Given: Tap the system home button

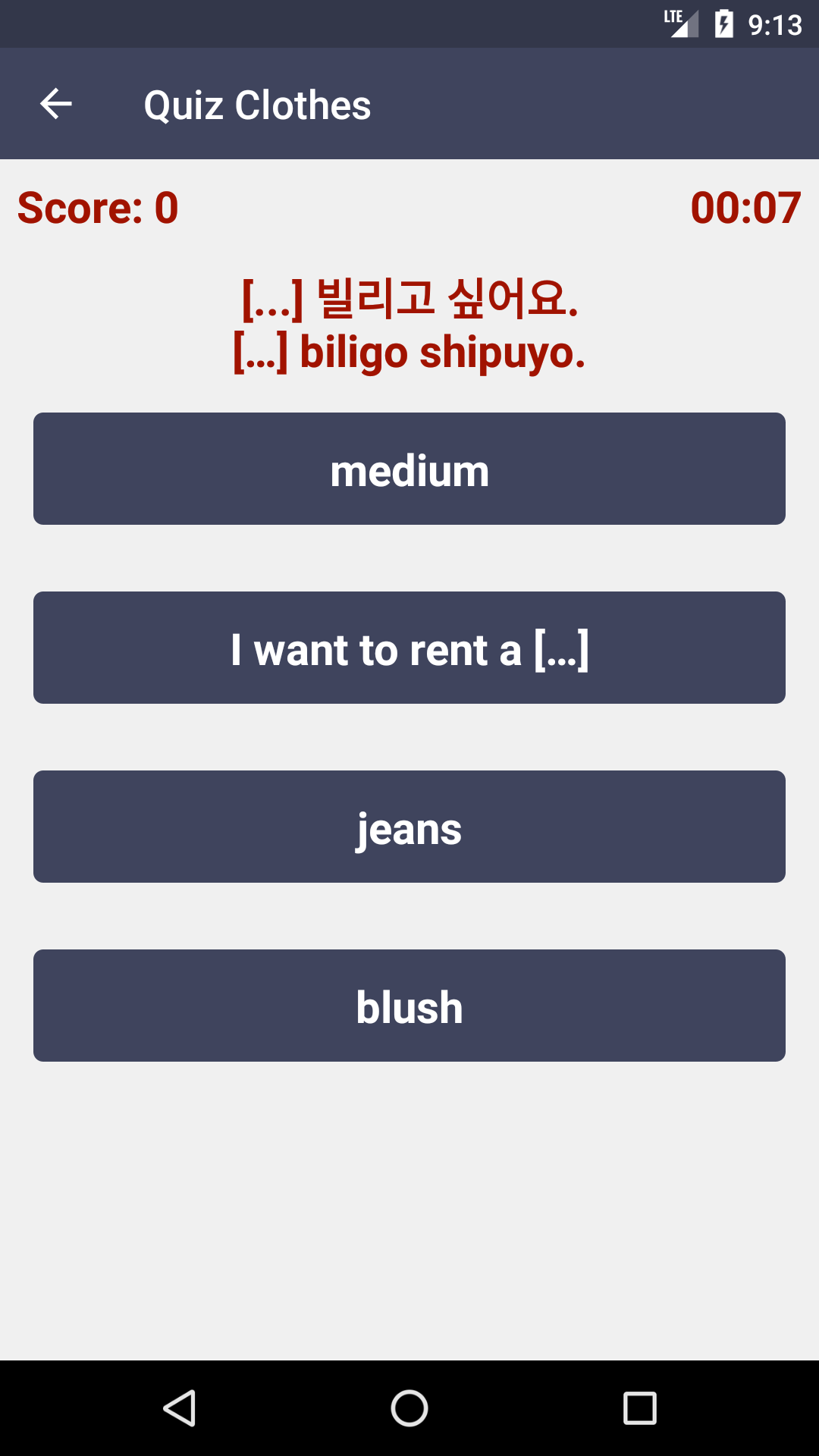Looking at the screenshot, I should point(409,1408).
